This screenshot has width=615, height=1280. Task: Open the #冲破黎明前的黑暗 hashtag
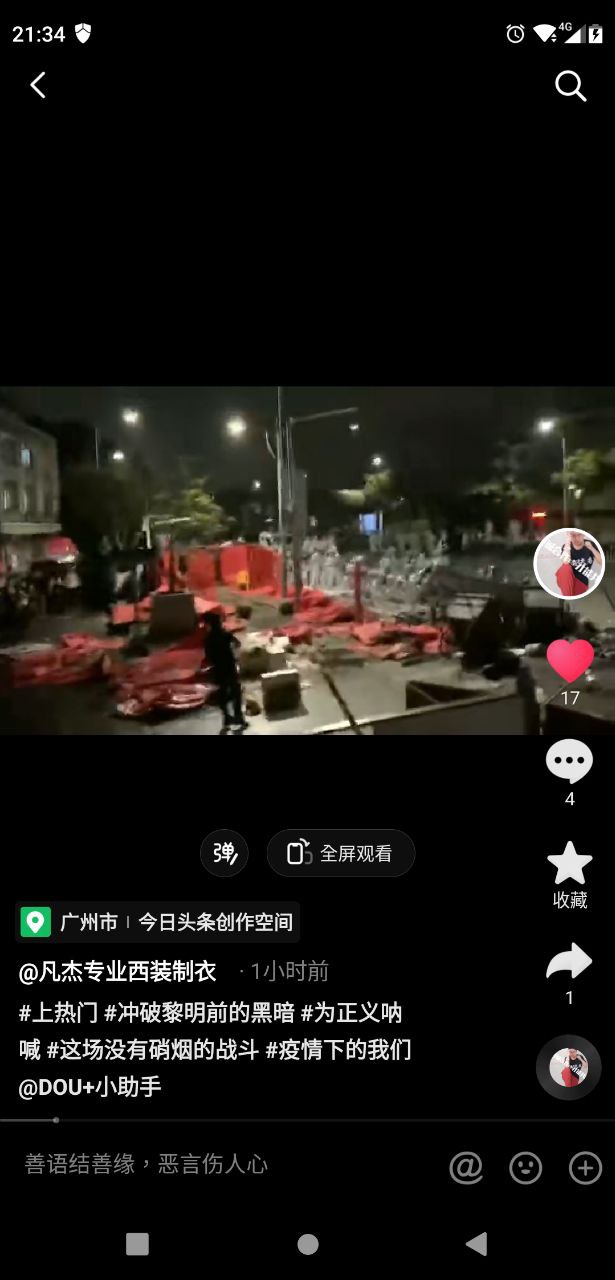200,1012
